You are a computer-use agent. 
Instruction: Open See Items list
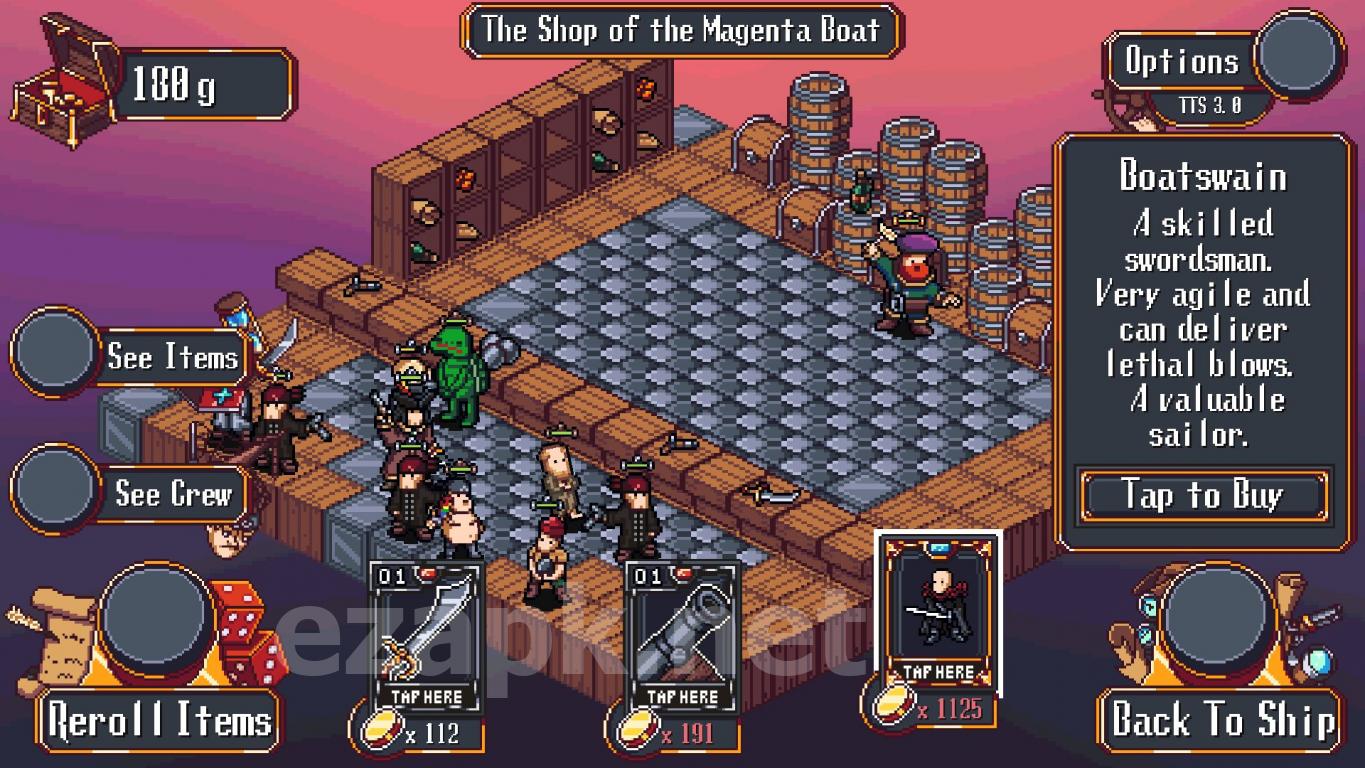172,357
